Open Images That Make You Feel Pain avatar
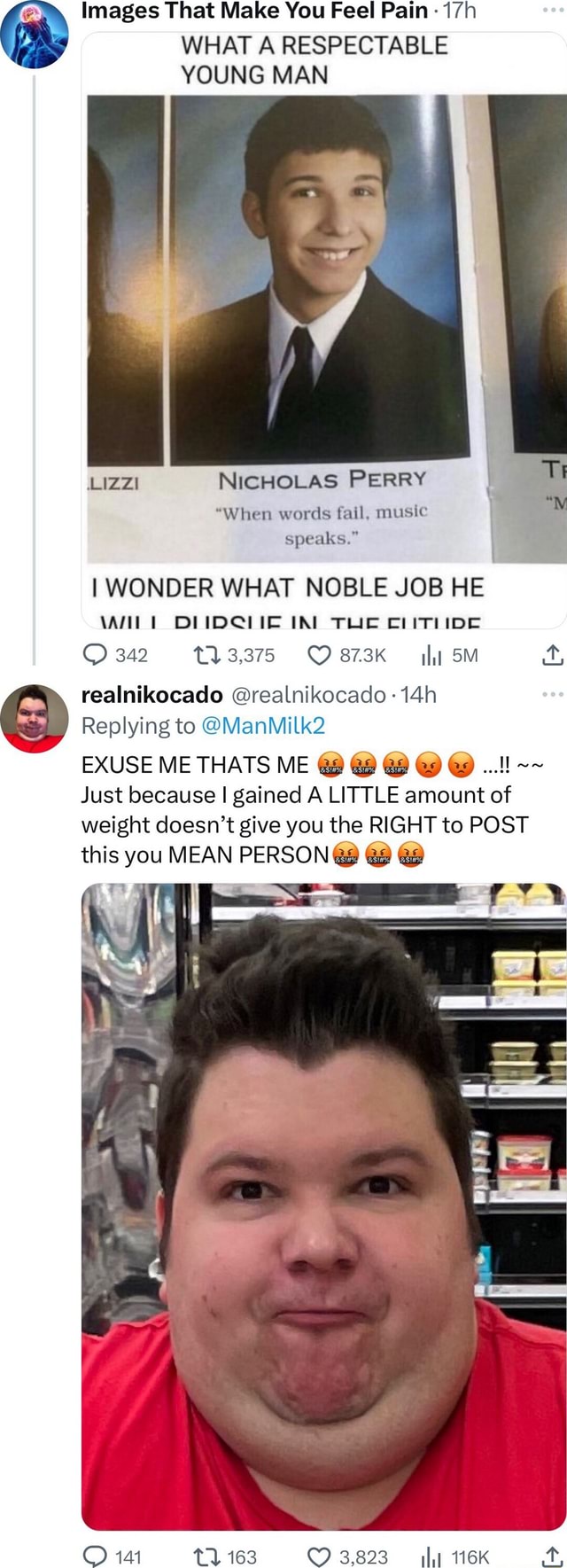Viewport: 567px width, 1568px height. (x=34, y=34)
